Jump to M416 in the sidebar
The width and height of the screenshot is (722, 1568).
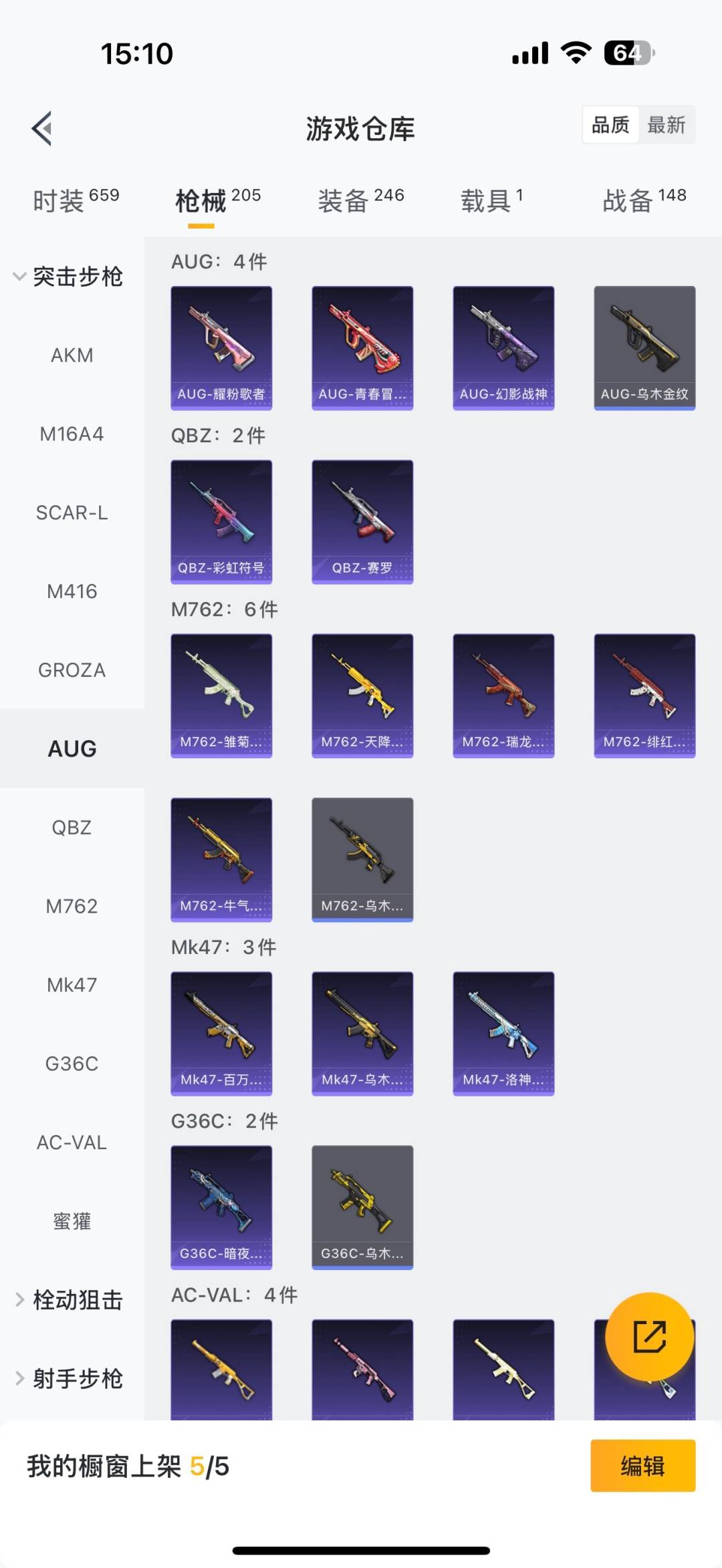[x=72, y=591]
